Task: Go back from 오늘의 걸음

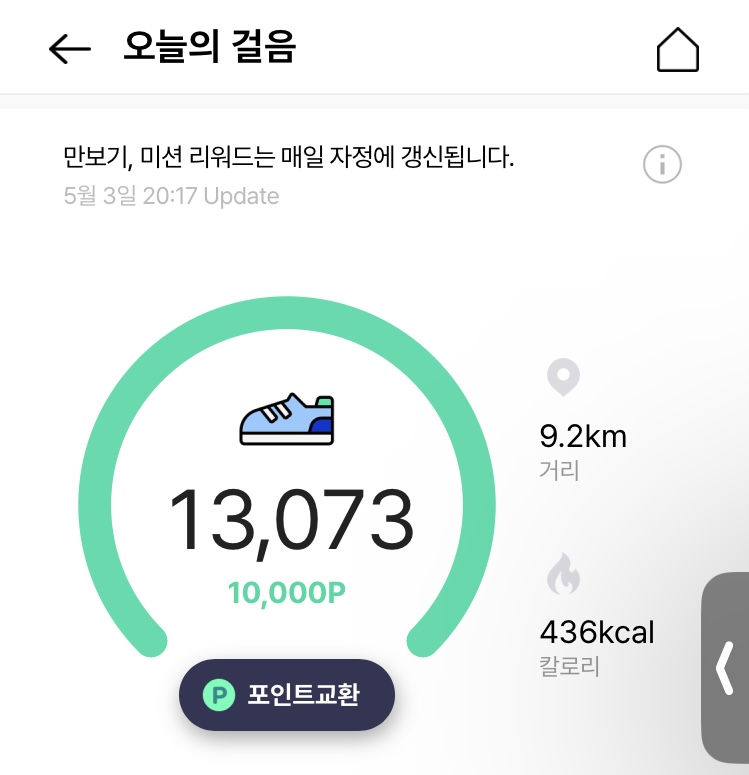Action: click(x=70, y=49)
